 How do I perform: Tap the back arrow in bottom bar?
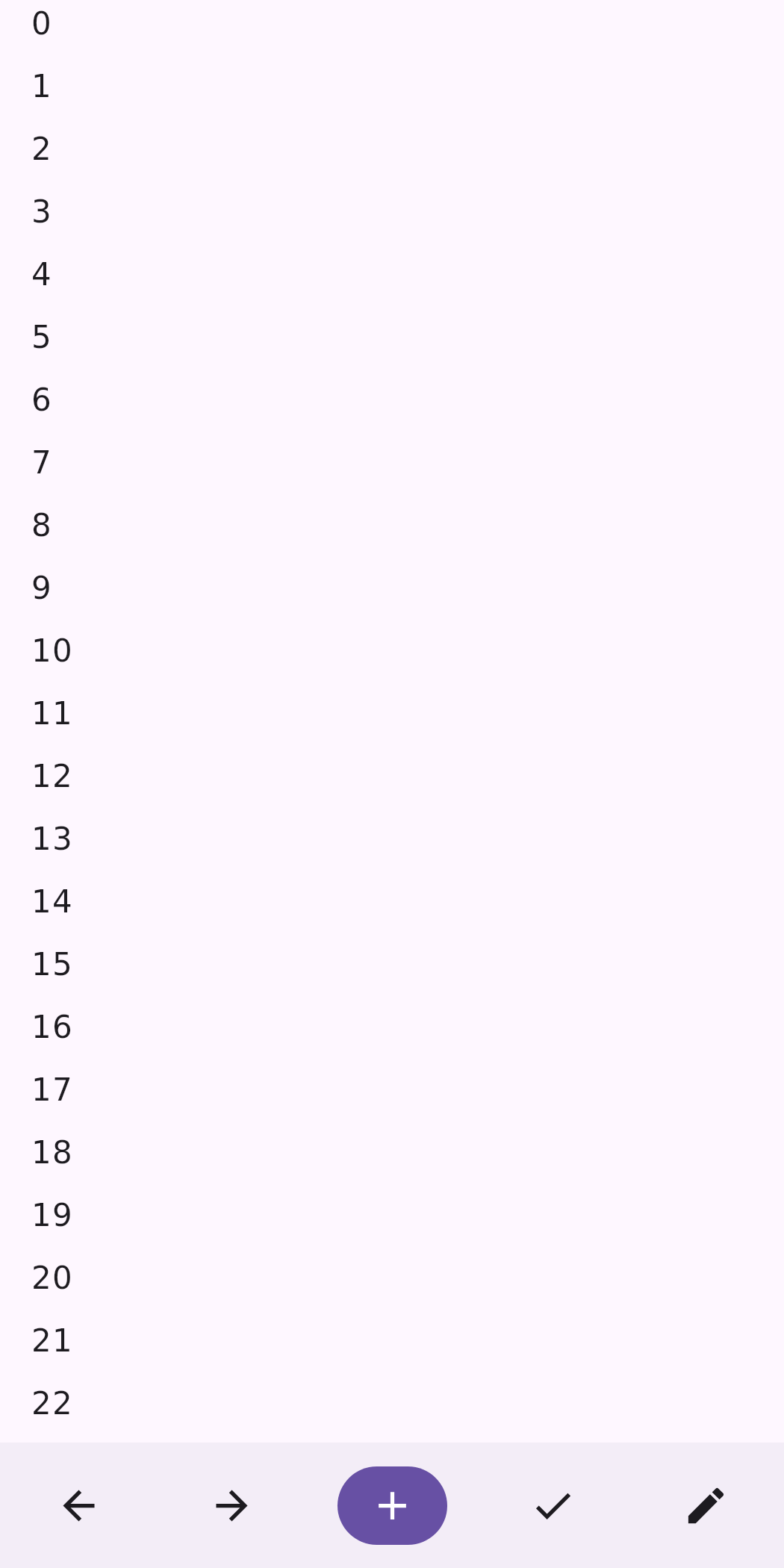point(78,1506)
